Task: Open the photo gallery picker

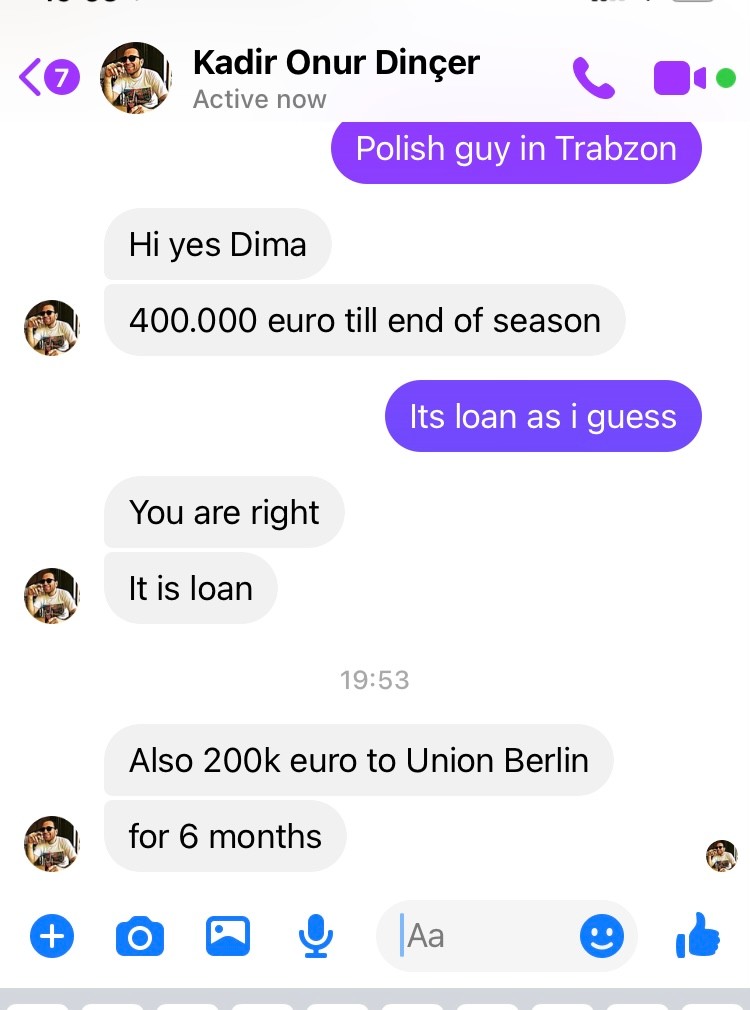Action: pyautogui.click(x=227, y=936)
